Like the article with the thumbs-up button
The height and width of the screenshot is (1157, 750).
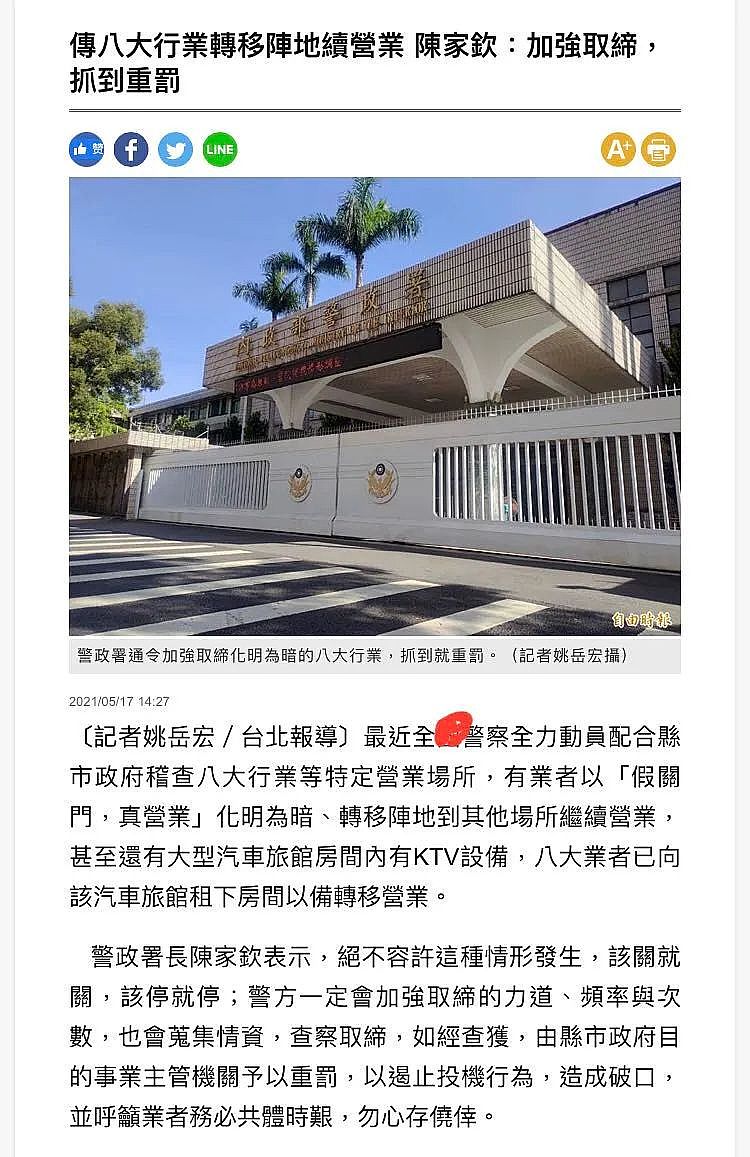[x=87, y=150]
